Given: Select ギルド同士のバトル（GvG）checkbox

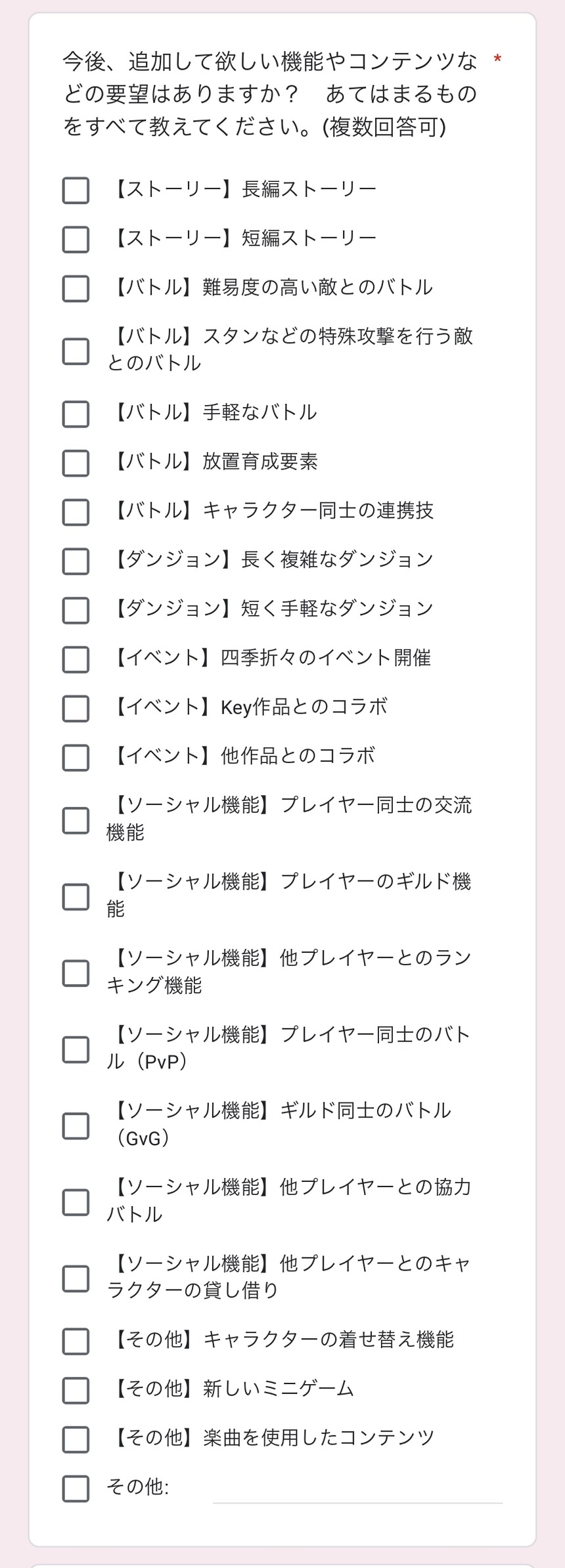Looking at the screenshot, I should (x=75, y=1126).
